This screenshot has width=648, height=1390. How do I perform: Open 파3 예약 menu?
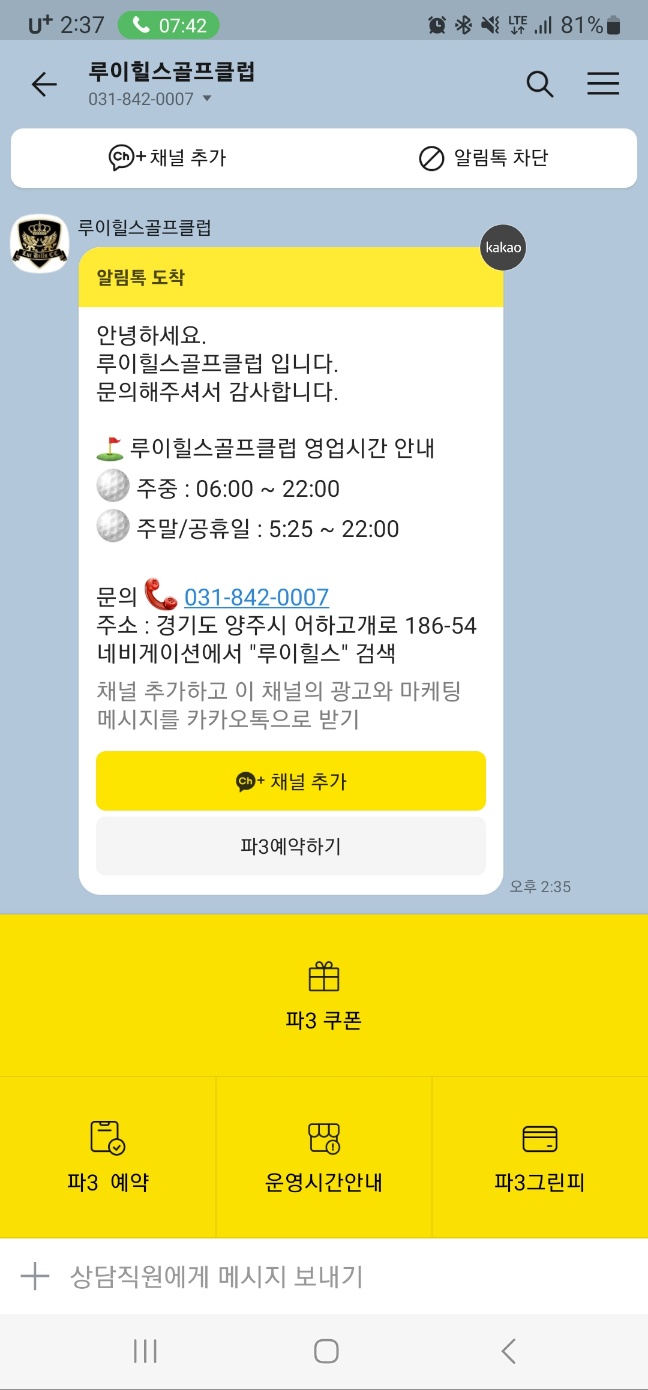pyautogui.click(x=108, y=1158)
